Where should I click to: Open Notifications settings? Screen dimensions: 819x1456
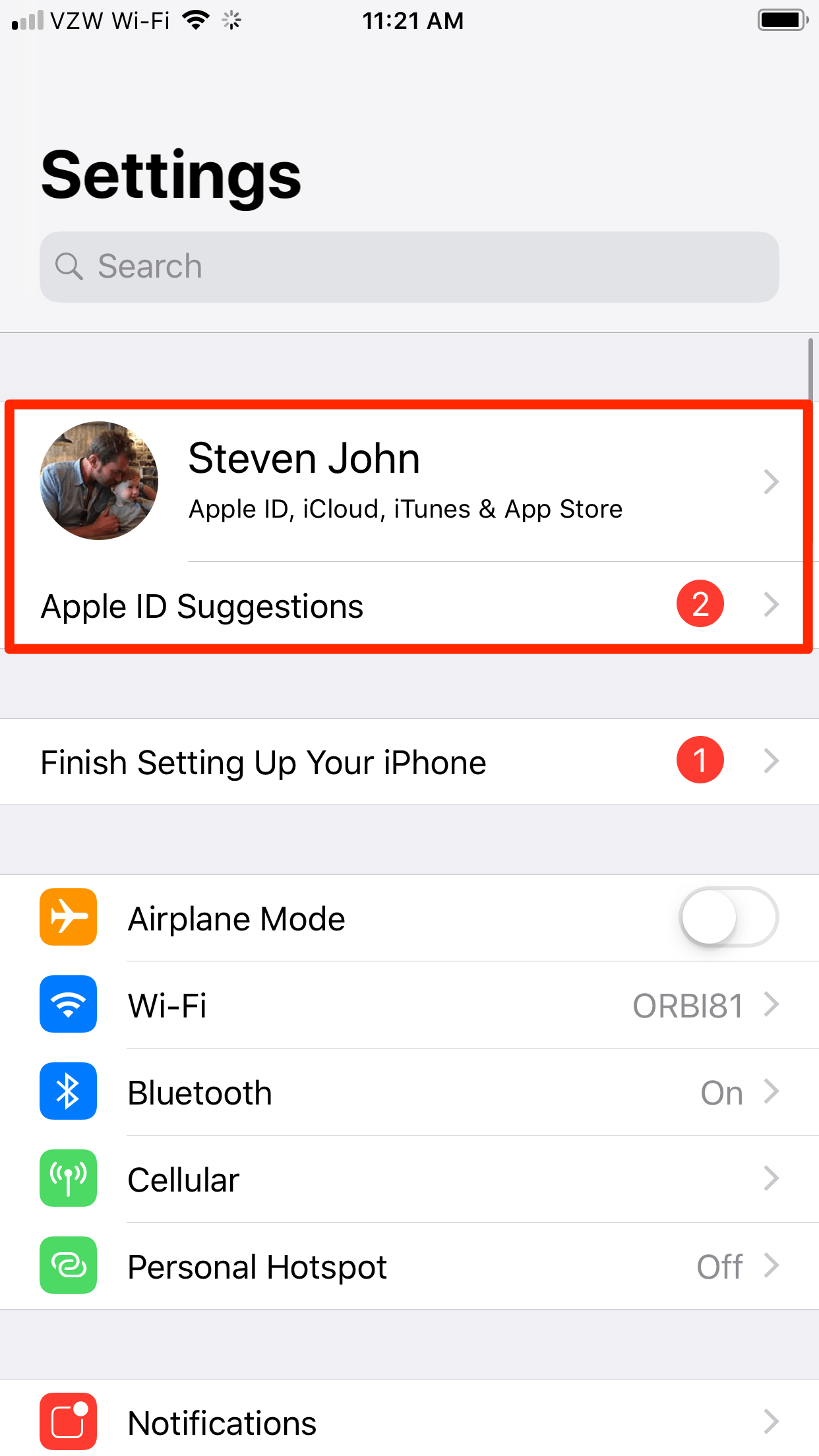[409, 1421]
